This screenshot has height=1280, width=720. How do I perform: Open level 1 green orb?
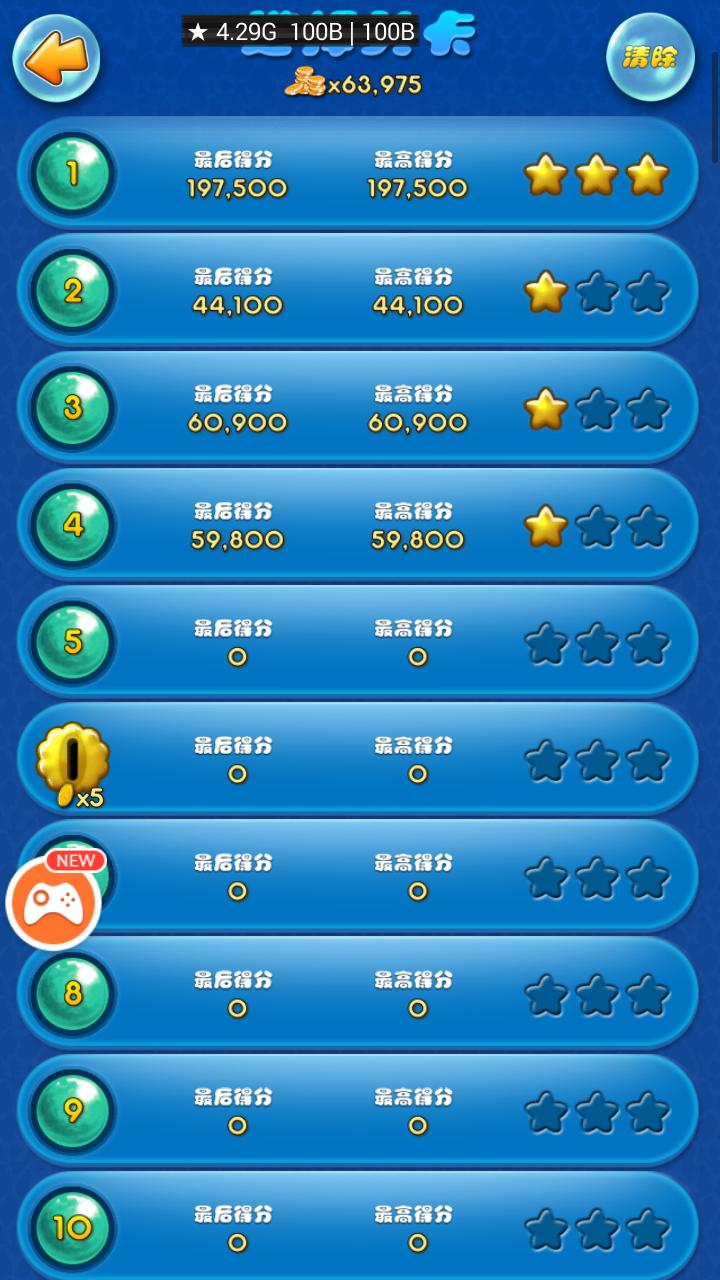point(70,172)
